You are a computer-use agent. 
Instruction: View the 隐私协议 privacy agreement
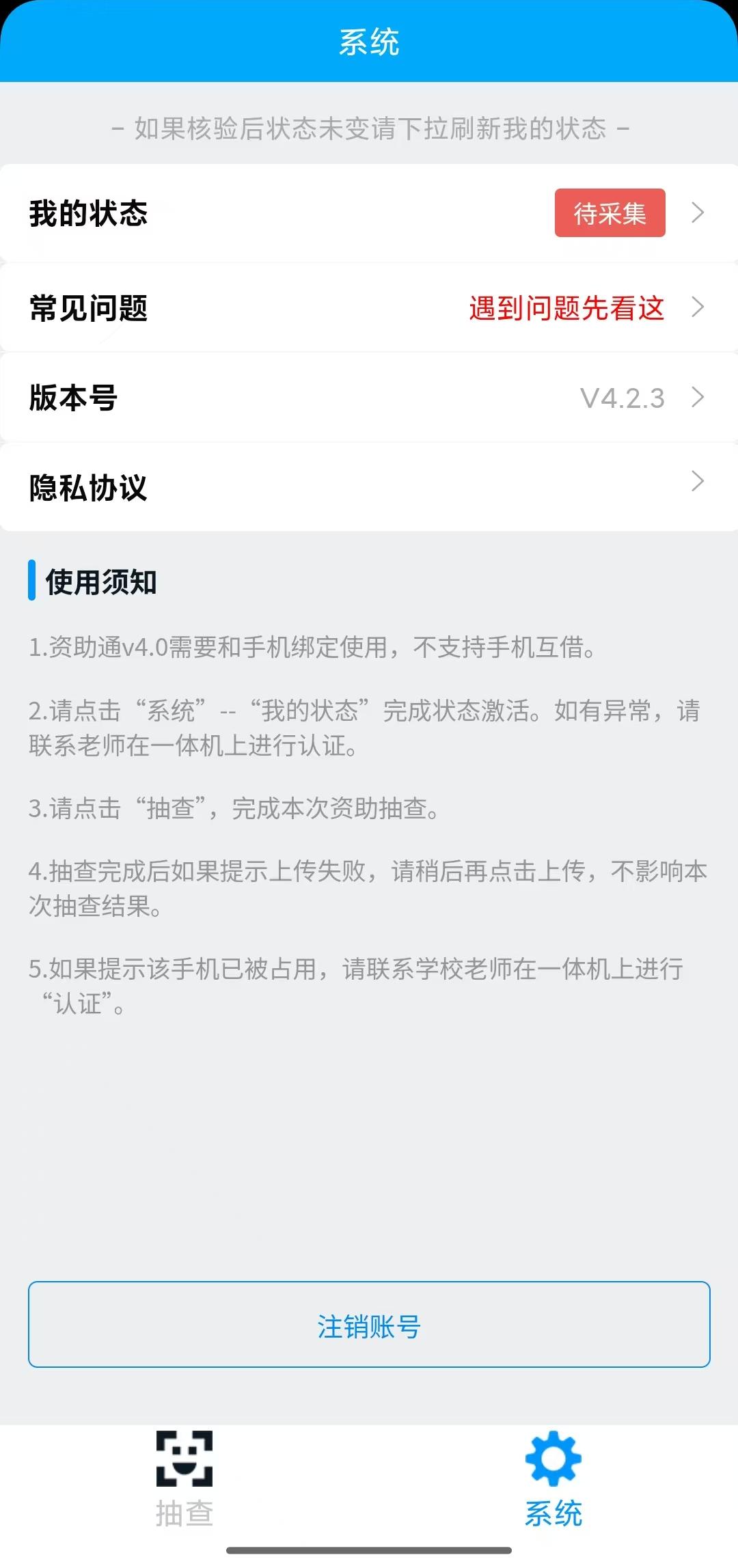coord(369,487)
